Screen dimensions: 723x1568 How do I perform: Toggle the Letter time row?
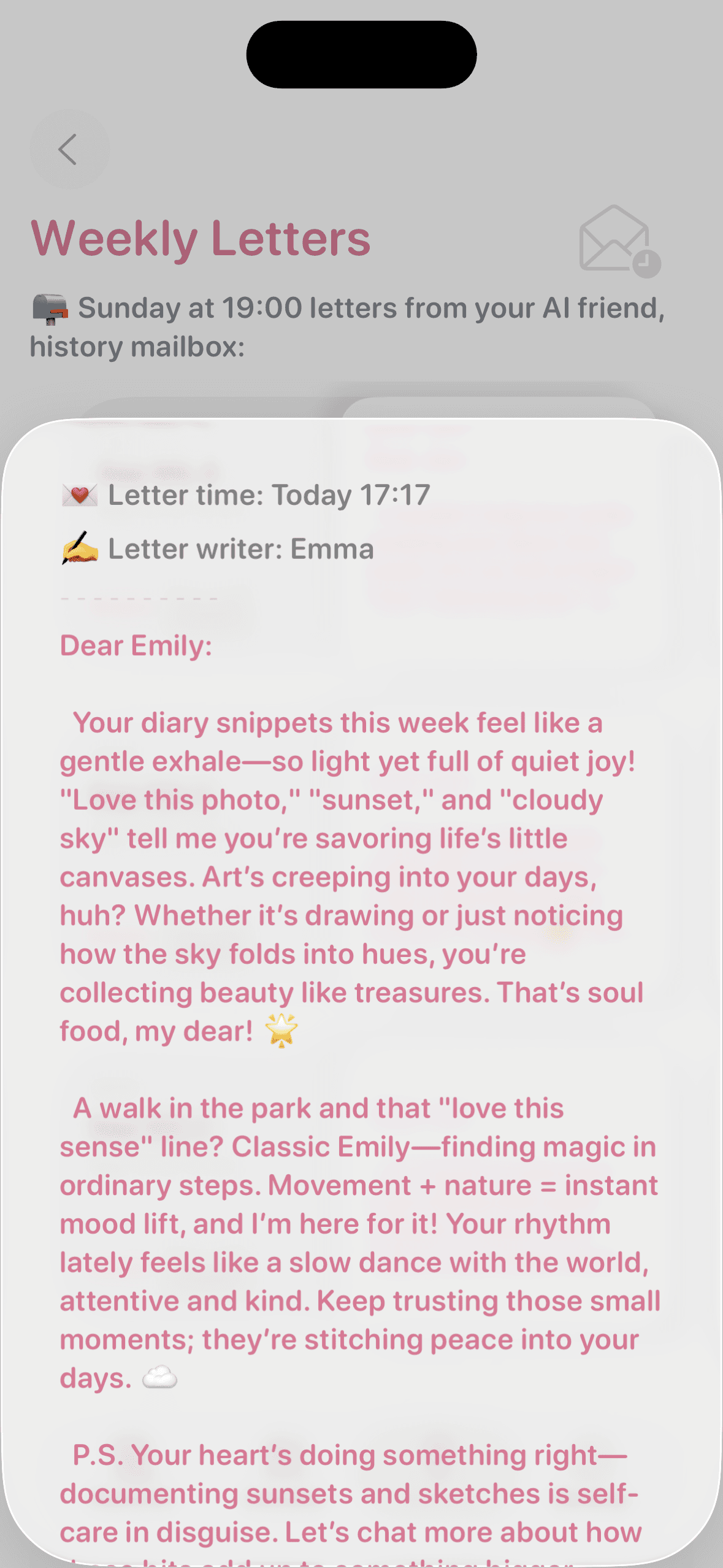point(245,494)
